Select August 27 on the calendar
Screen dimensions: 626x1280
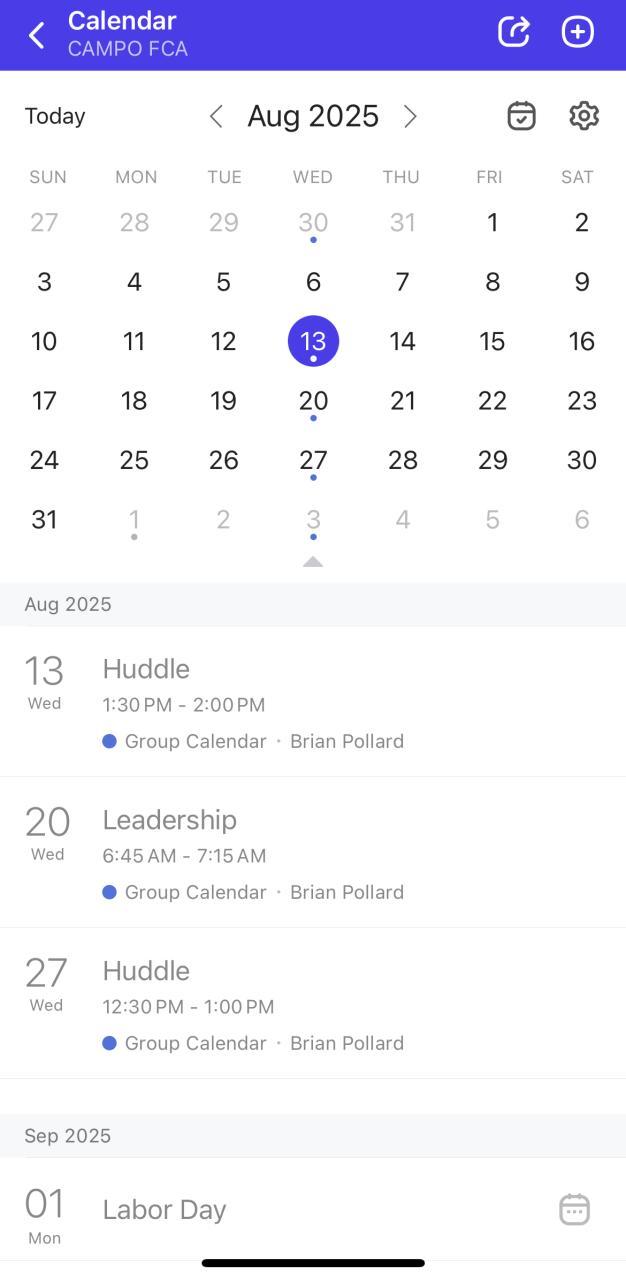(x=313, y=460)
